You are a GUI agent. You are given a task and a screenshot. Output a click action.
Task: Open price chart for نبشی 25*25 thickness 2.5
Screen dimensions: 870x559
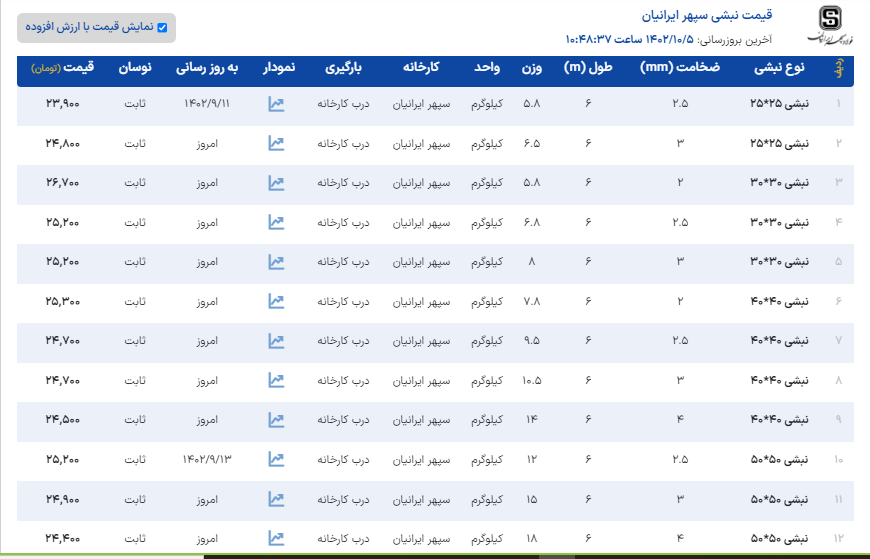pos(277,103)
